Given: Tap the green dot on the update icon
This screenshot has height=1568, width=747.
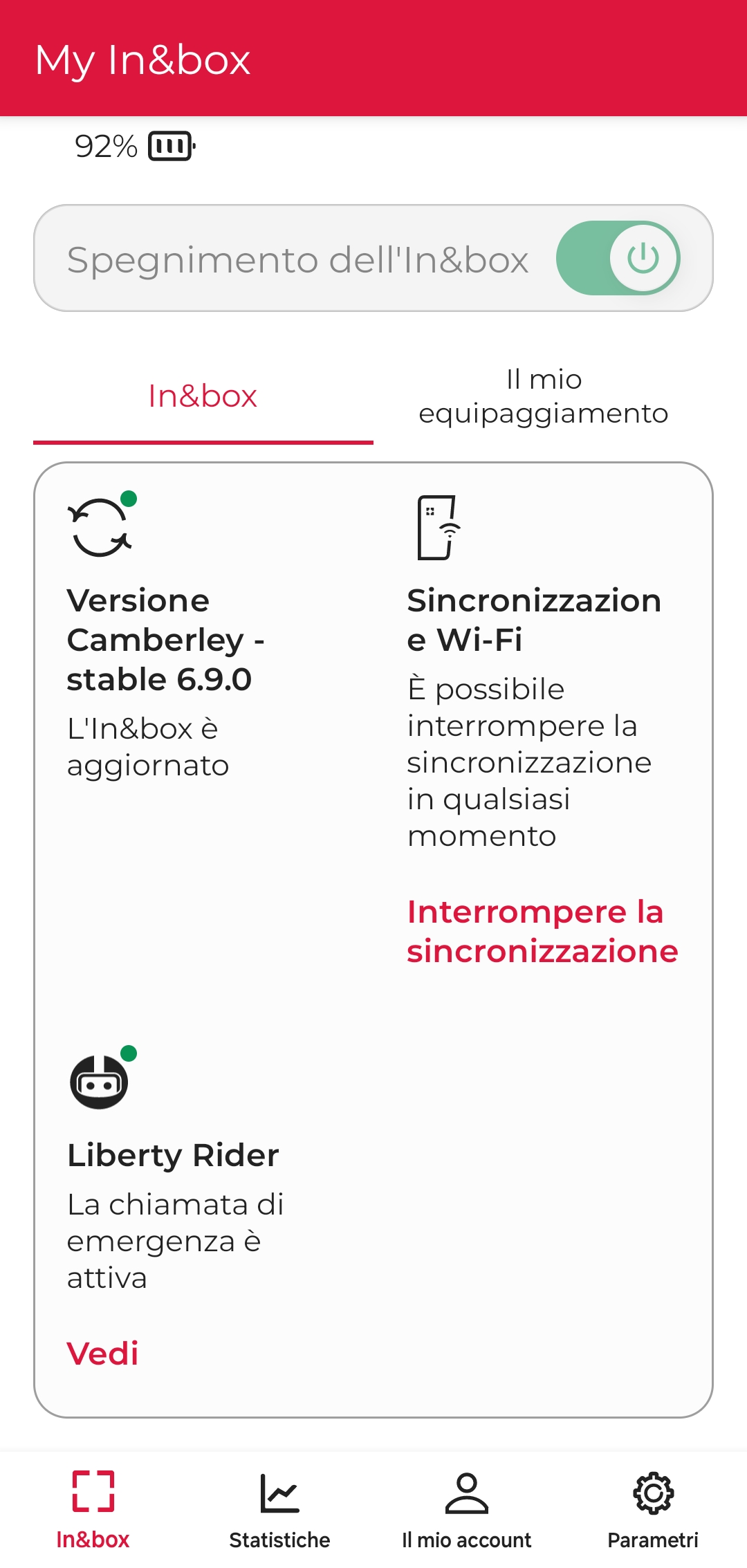Looking at the screenshot, I should tap(129, 497).
